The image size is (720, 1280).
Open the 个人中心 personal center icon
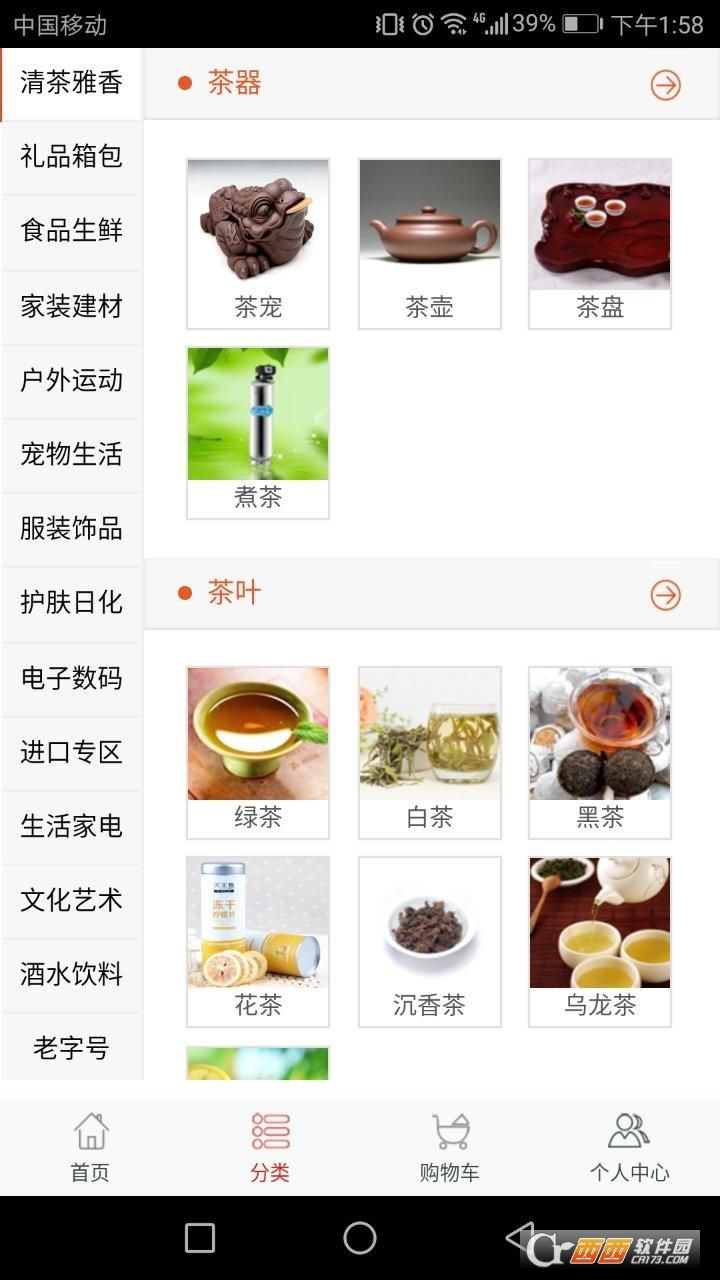[x=628, y=1145]
